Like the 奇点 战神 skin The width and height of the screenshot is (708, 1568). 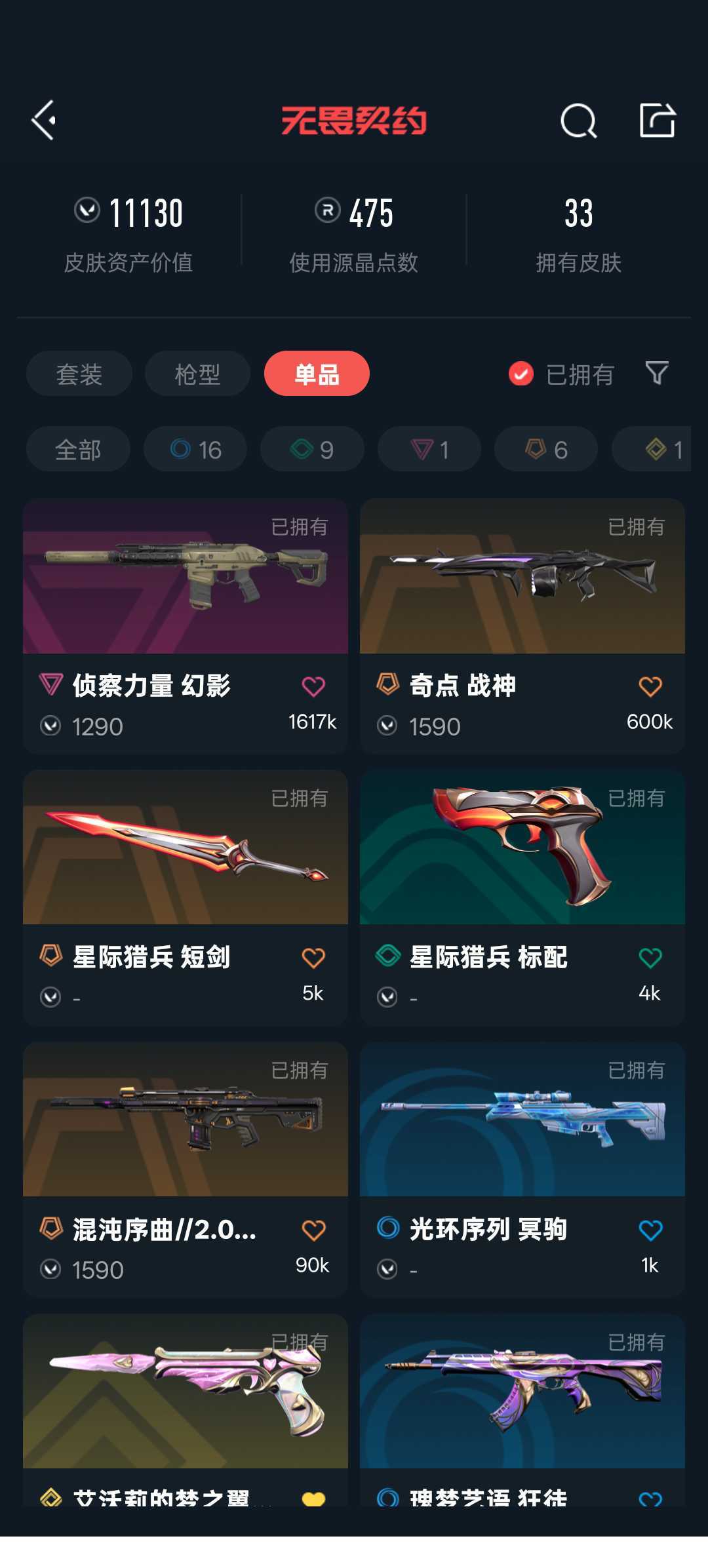(650, 686)
